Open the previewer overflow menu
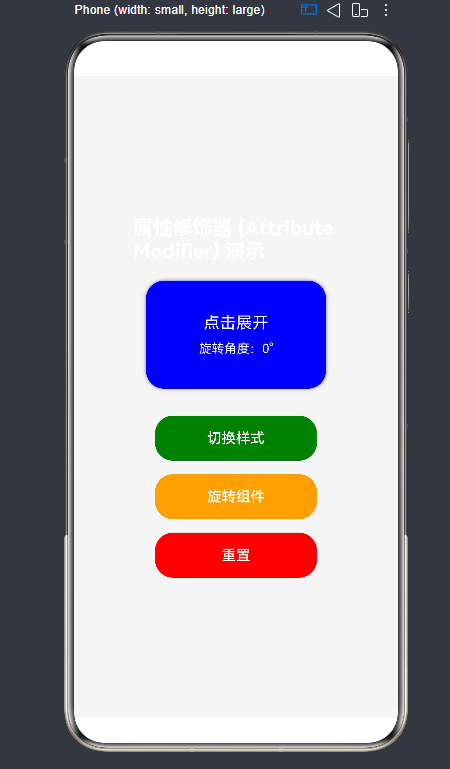This screenshot has height=769, width=450. click(x=386, y=10)
